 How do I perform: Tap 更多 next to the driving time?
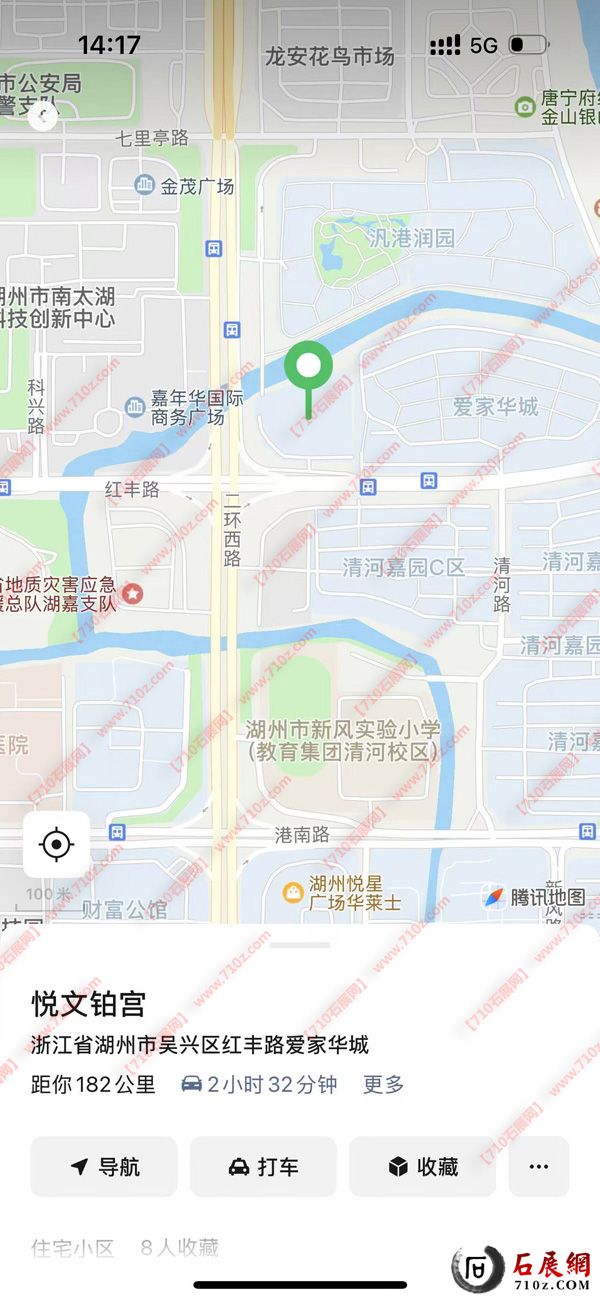point(383,1084)
